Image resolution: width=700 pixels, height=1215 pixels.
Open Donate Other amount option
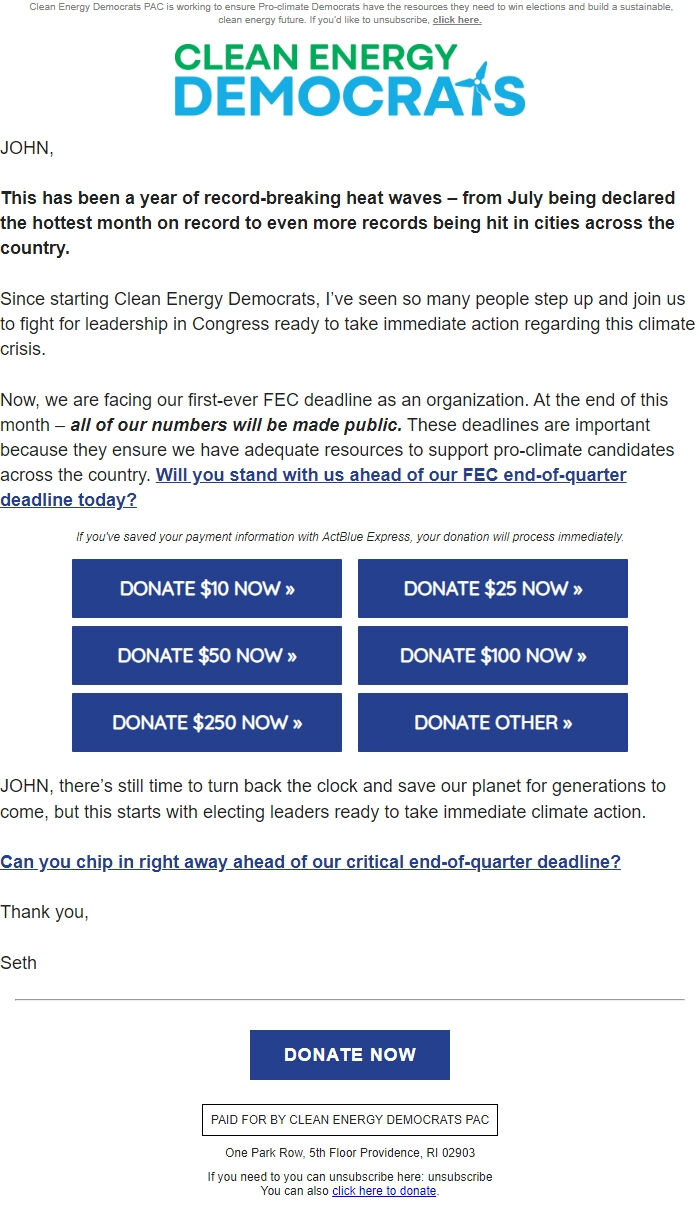pos(493,722)
